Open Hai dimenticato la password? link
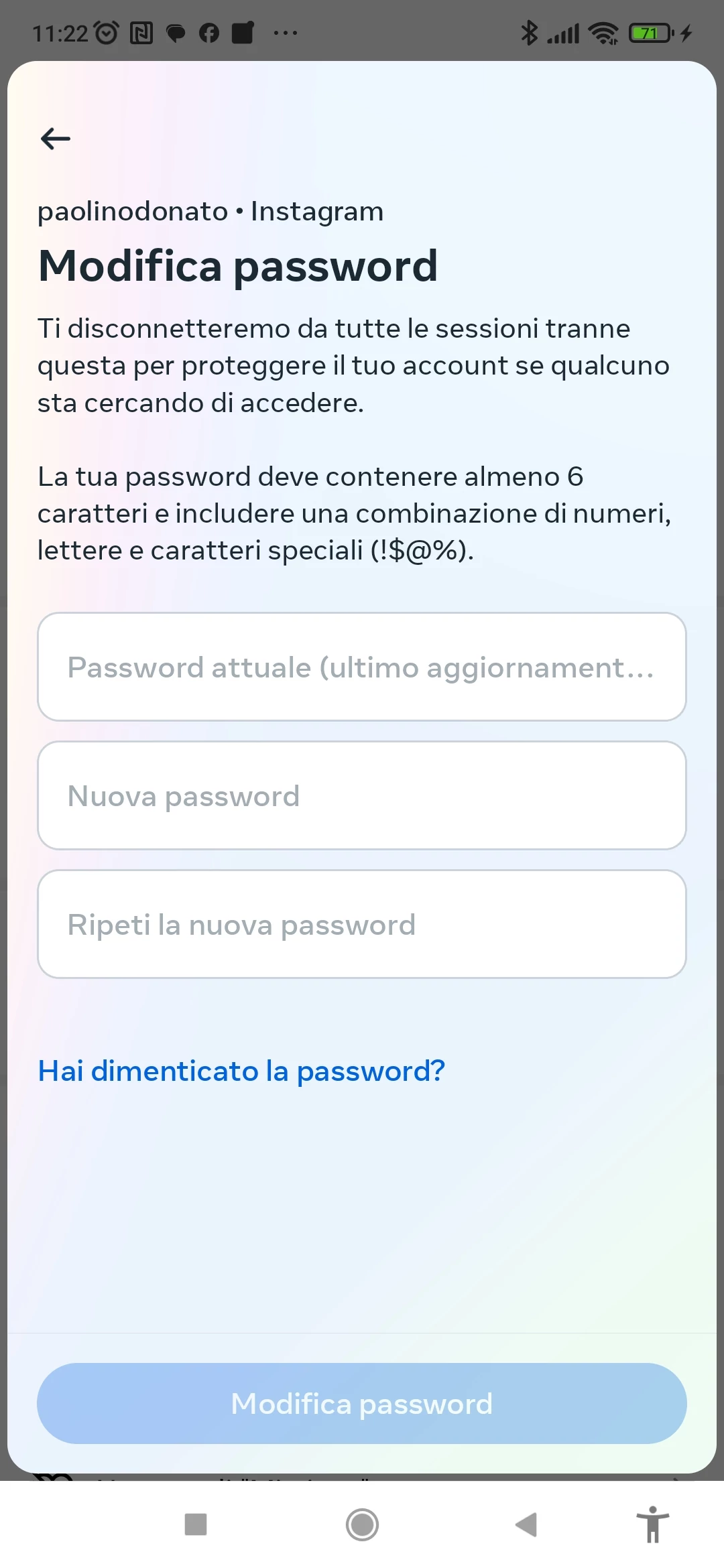Screen dimensions: 724x1568 click(x=241, y=1071)
